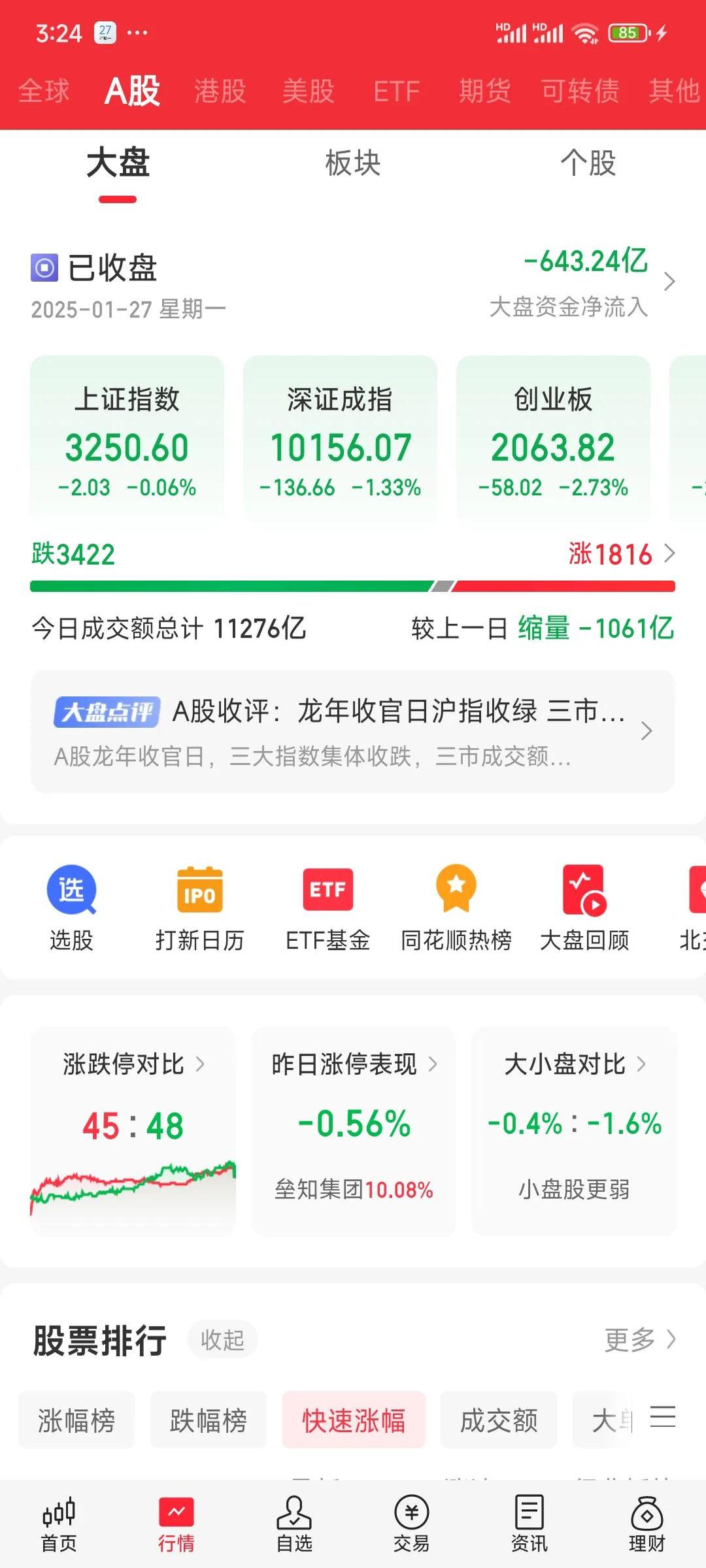
Task: Expand the 大盘点评 market commentary chevron
Action: click(x=647, y=732)
